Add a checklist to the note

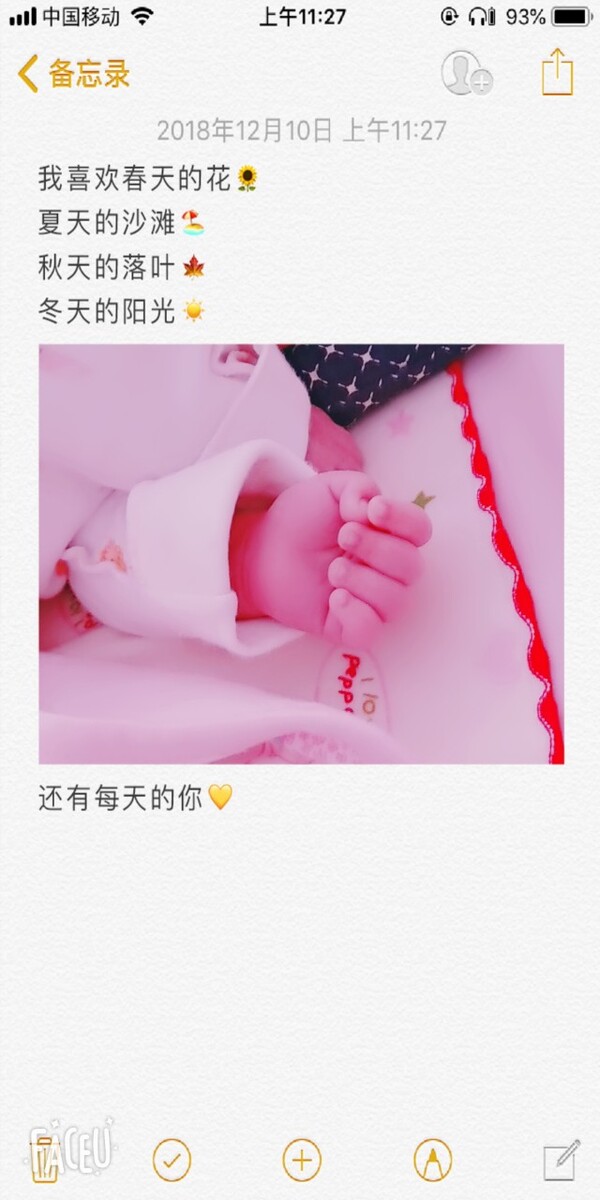pyautogui.click(x=172, y=1160)
